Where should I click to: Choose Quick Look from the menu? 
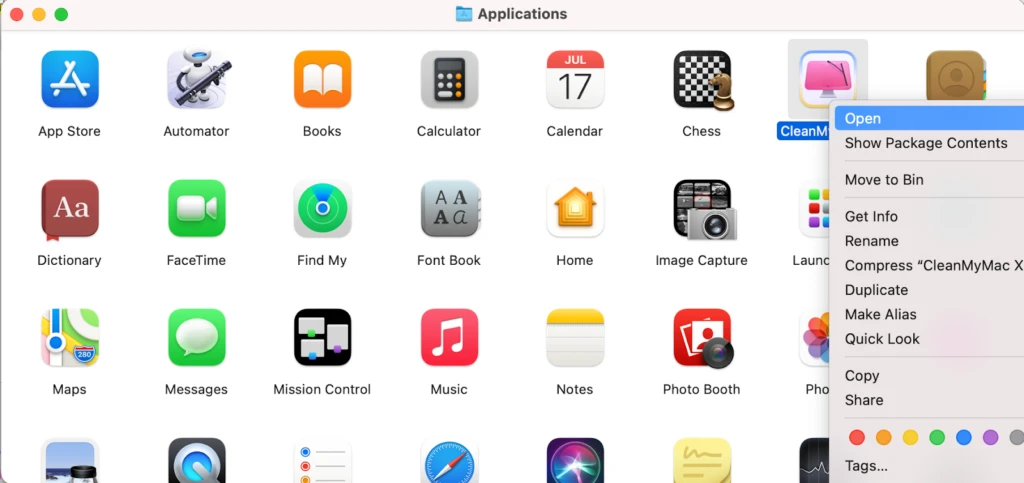pyautogui.click(x=882, y=339)
